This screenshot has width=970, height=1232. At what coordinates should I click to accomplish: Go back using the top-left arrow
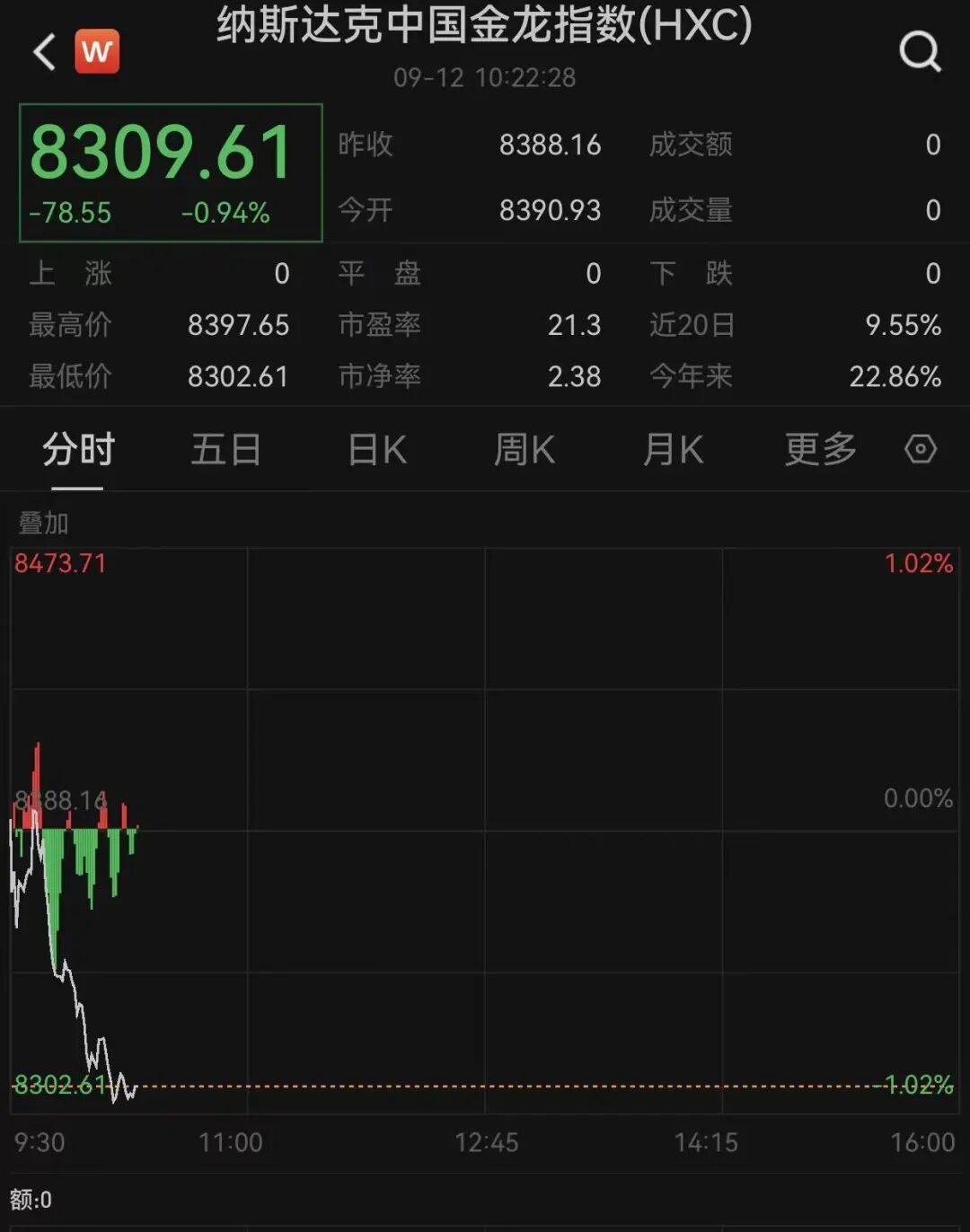[x=44, y=52]
